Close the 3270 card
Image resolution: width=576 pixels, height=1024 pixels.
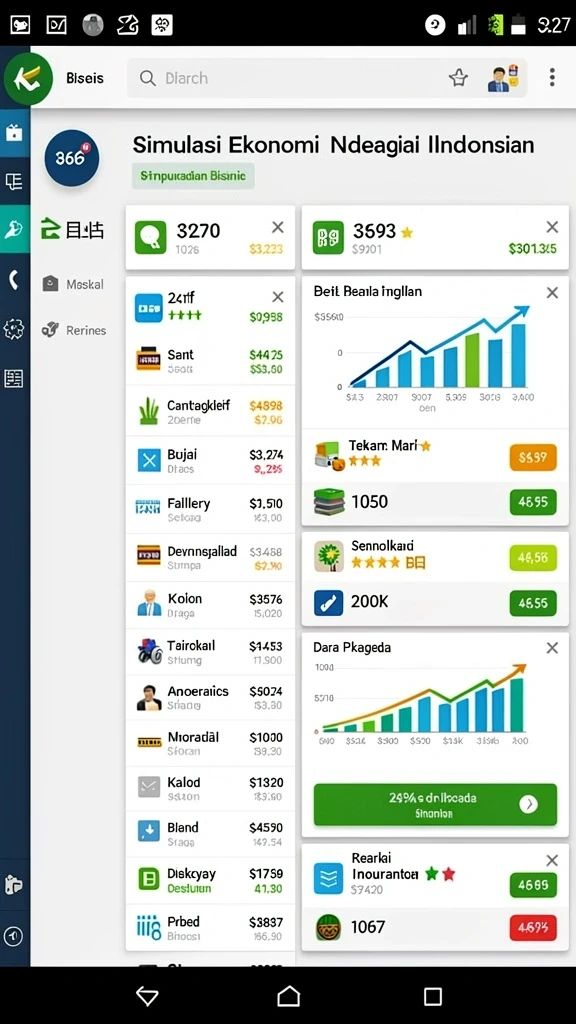click(x=278, y=227)
